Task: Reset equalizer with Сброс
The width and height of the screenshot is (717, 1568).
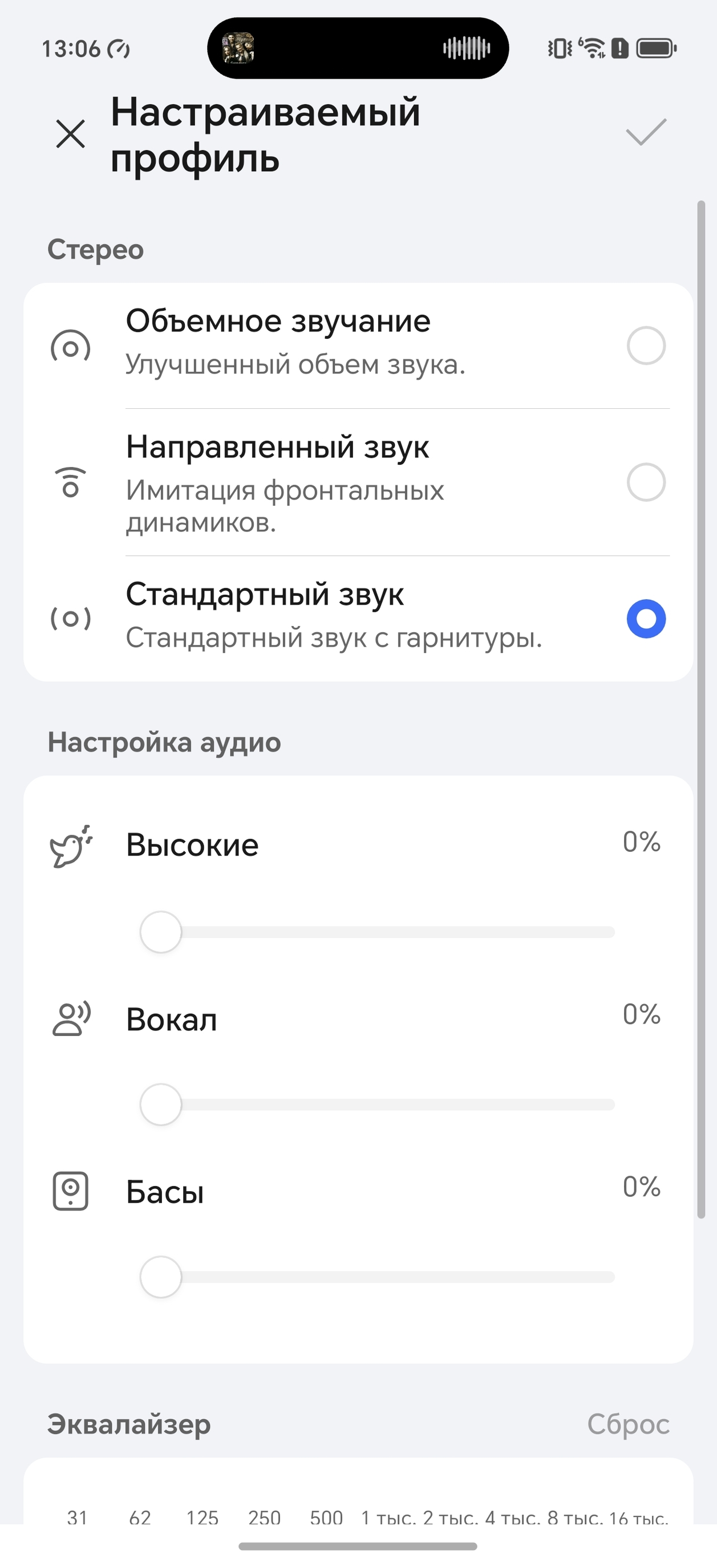Action: [x=628, y=1424]
